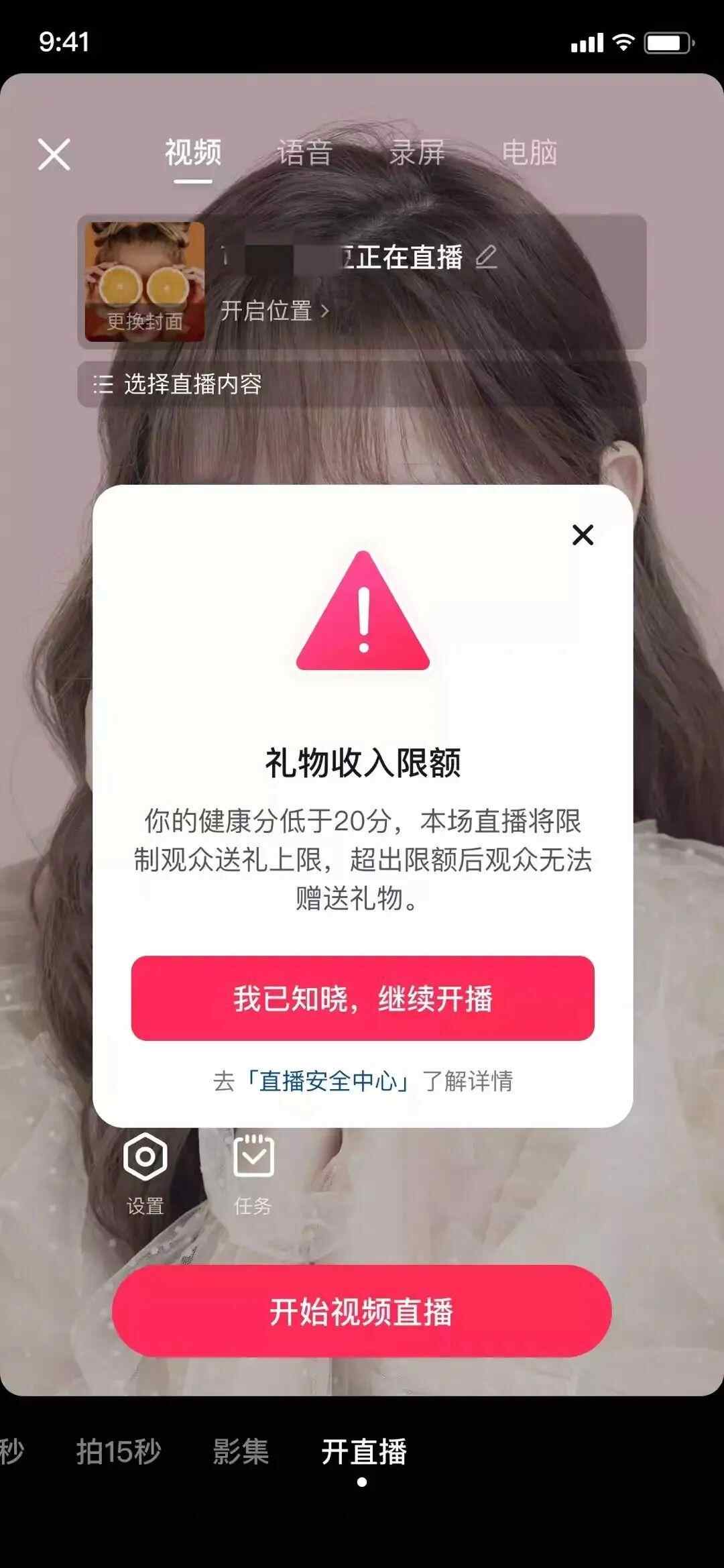Select the 开直播 mode

coord(363,1451)
